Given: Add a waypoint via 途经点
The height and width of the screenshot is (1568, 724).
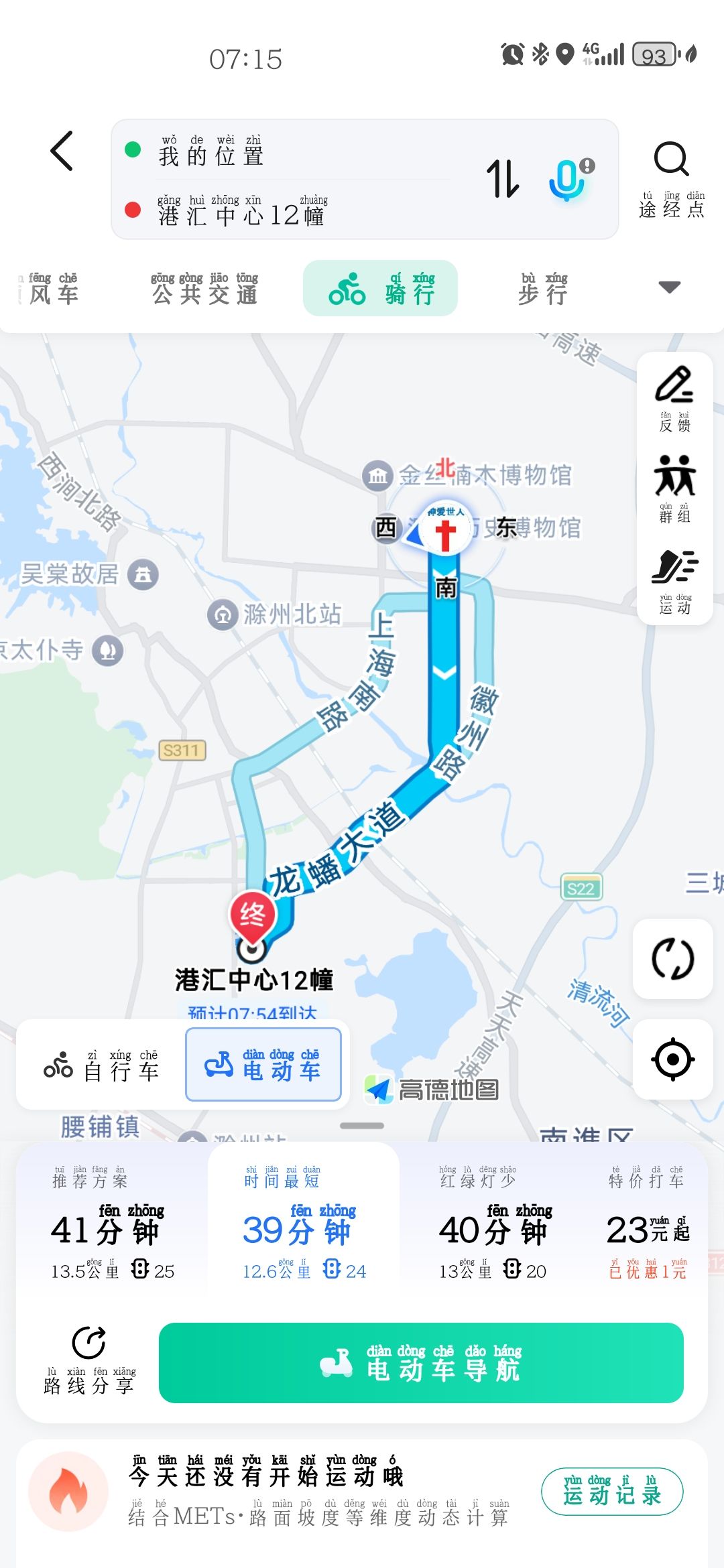Looking at the screenshot, I should pyautogui.click(x=672, y=180).
